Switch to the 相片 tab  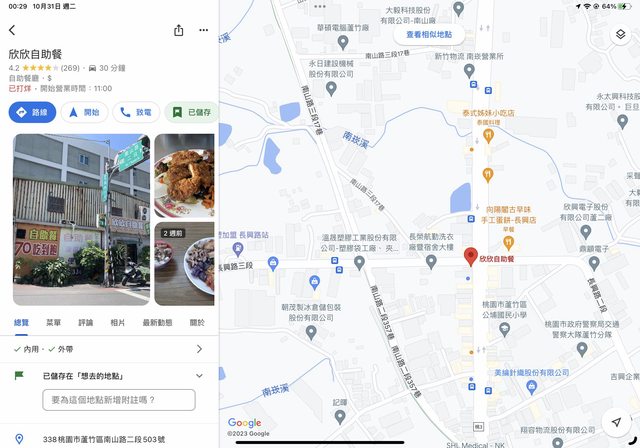click(x=118, y=323)
